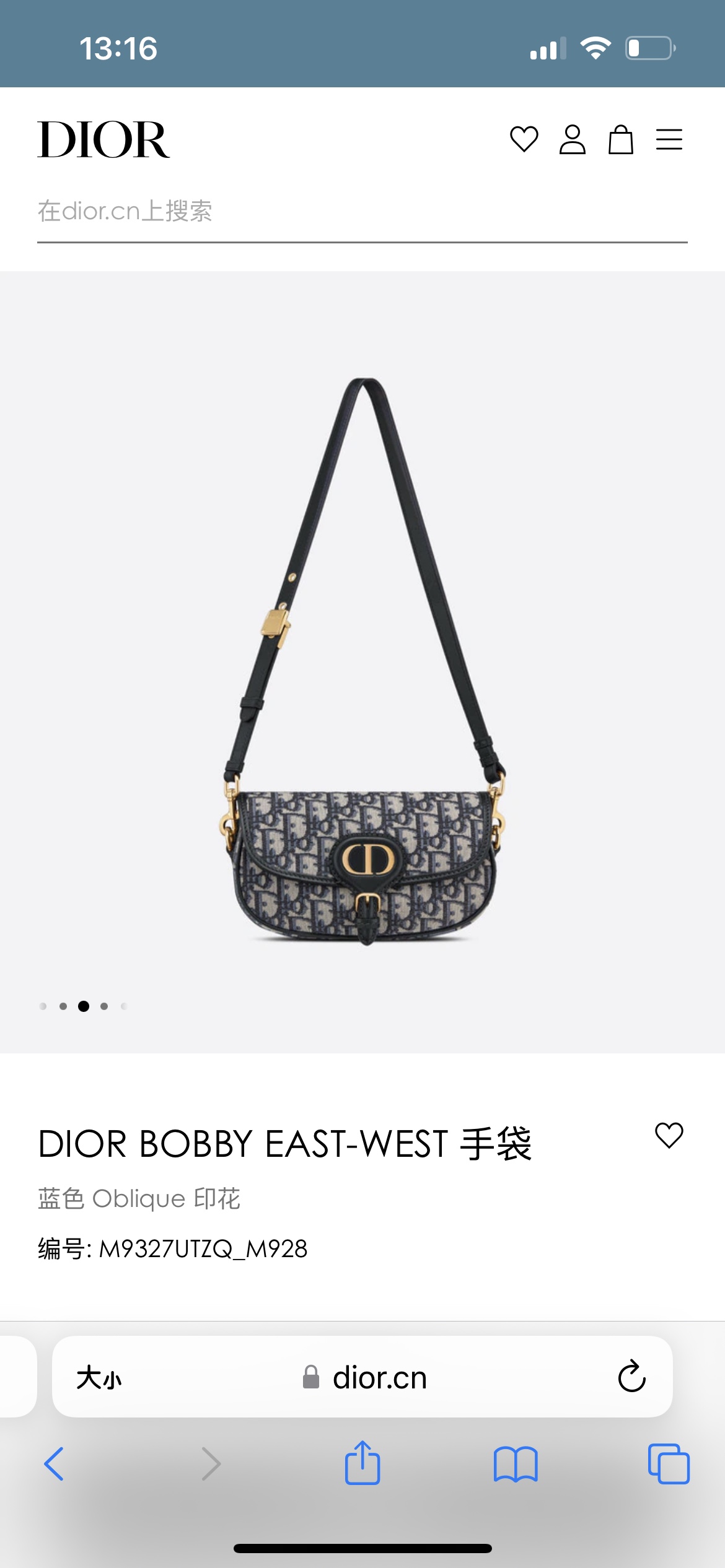The width and height of the screenshot is (725, 1568).
Task: Open Safari page settings 大小
Action: pos(99,1379)
